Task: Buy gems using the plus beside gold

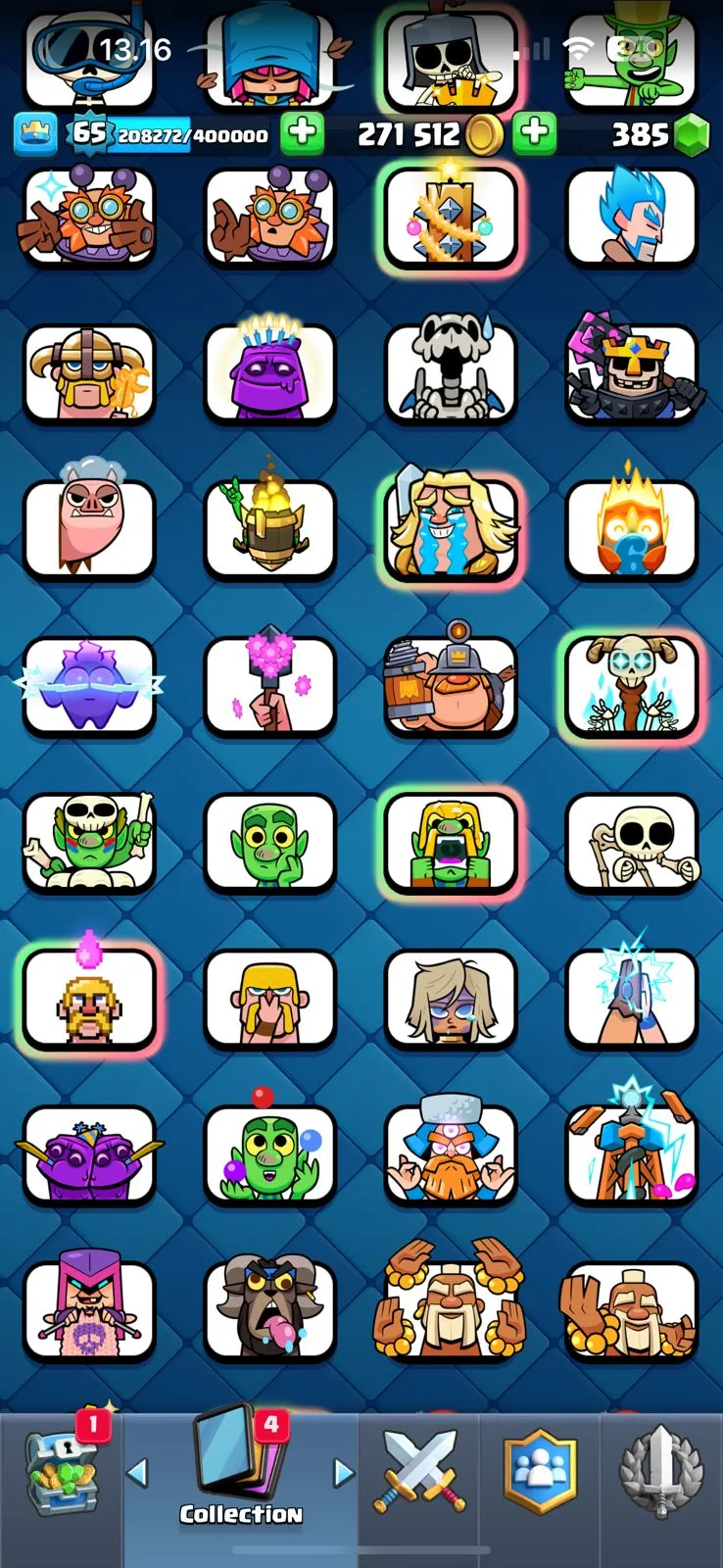Action: point(534,133)
